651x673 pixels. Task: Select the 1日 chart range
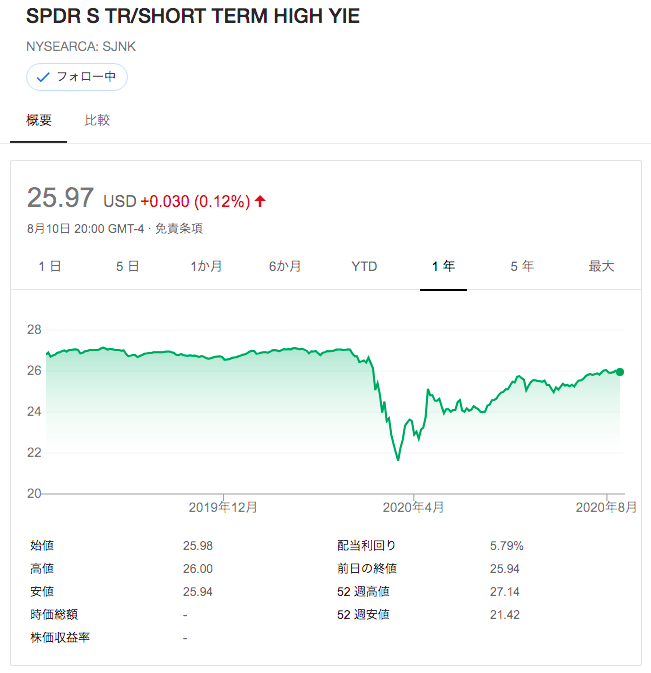[49, 266]
